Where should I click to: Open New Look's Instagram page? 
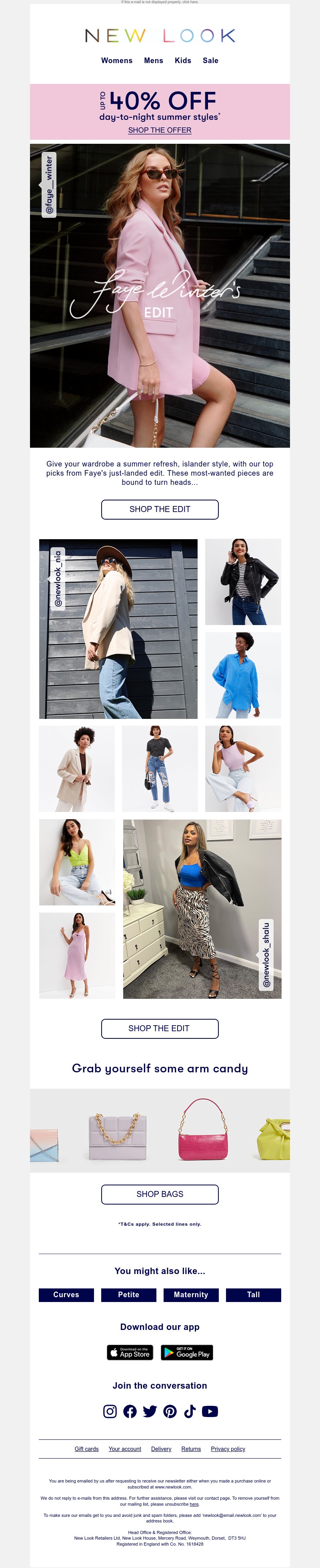click(x=110, y=1411)
